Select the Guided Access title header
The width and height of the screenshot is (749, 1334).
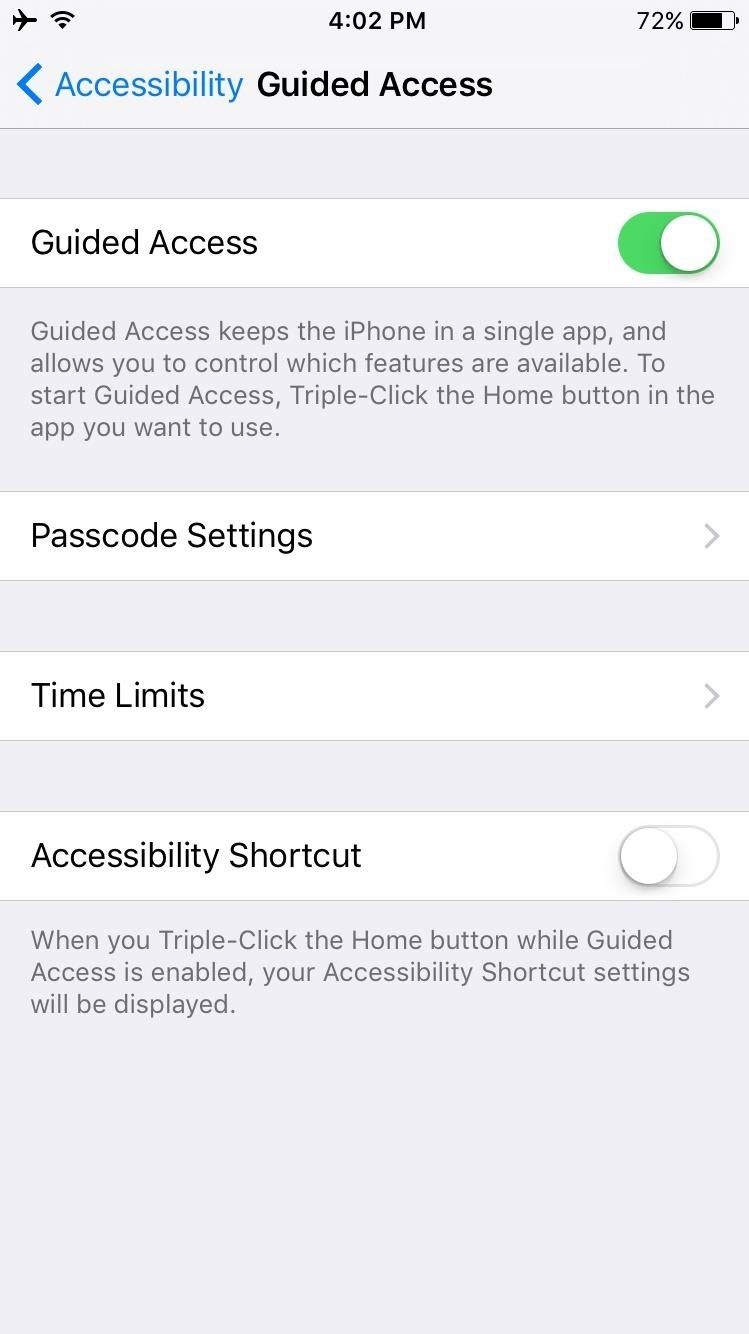click(x=374, y=84)
